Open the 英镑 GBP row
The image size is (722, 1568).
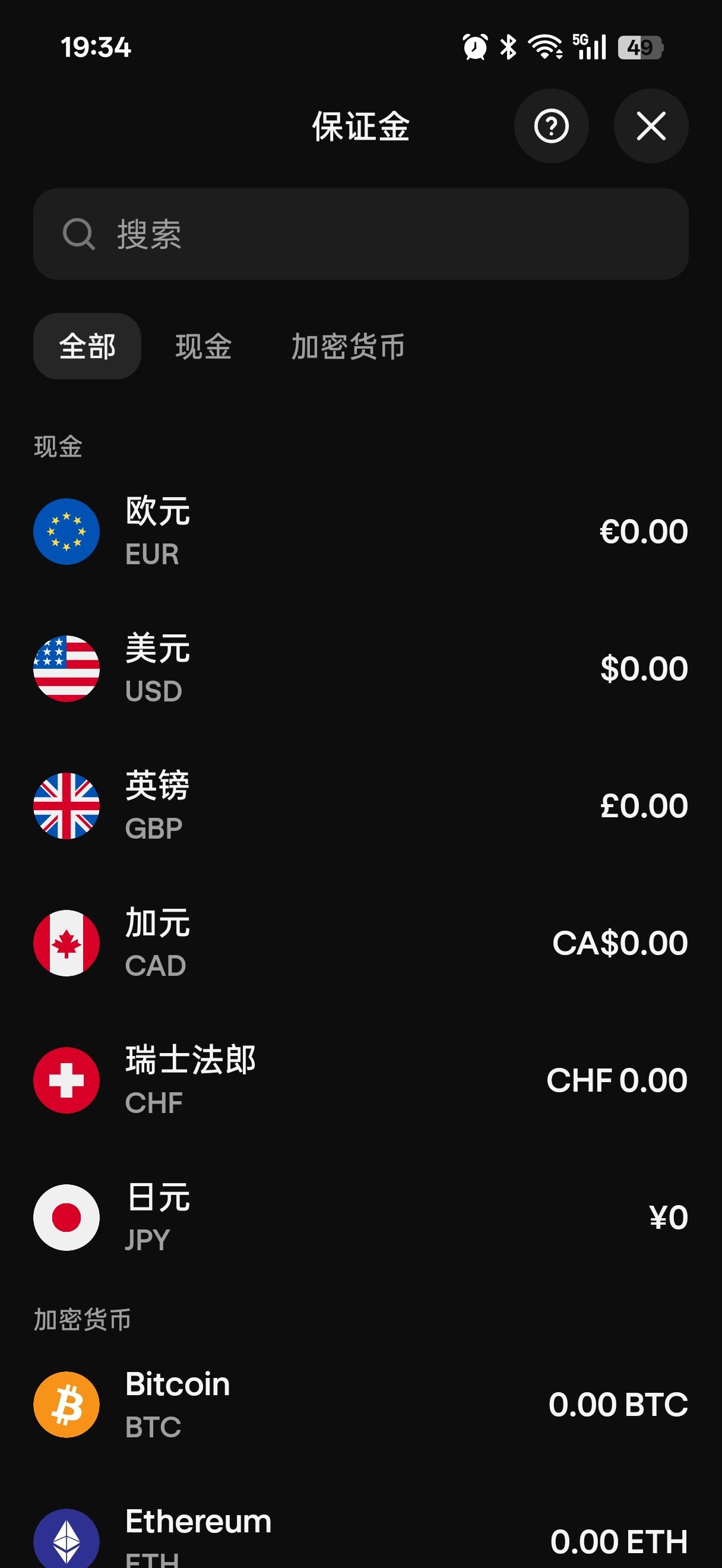click(x=360, y=806)
